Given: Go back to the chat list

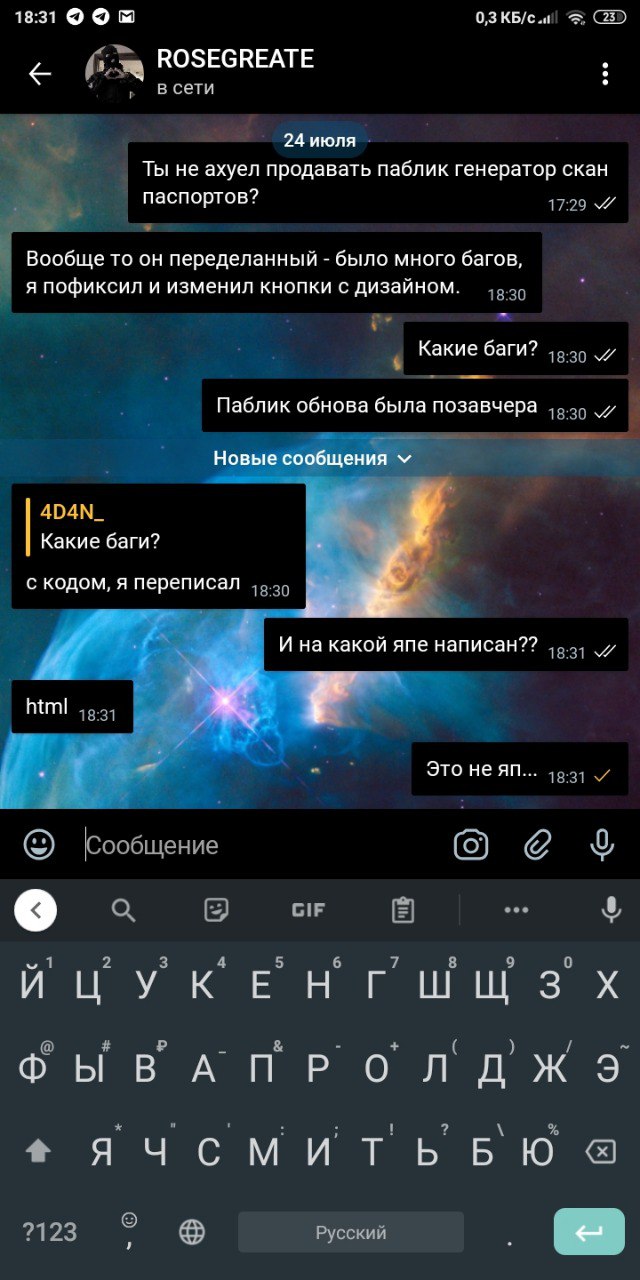Looking at the screenshot, I should click(x=39, y=73).
